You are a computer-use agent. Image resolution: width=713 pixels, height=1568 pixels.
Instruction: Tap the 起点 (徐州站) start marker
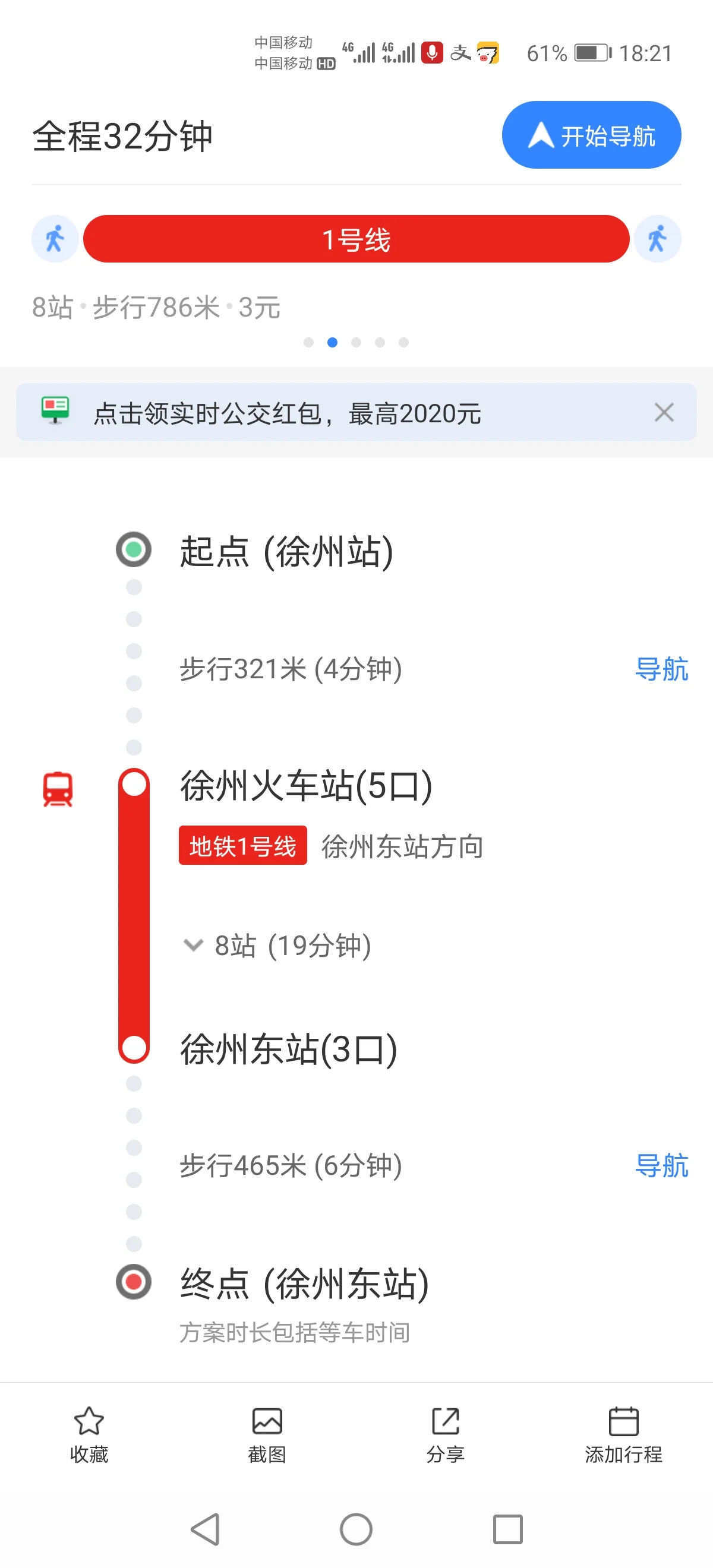[x=133, y=549]
